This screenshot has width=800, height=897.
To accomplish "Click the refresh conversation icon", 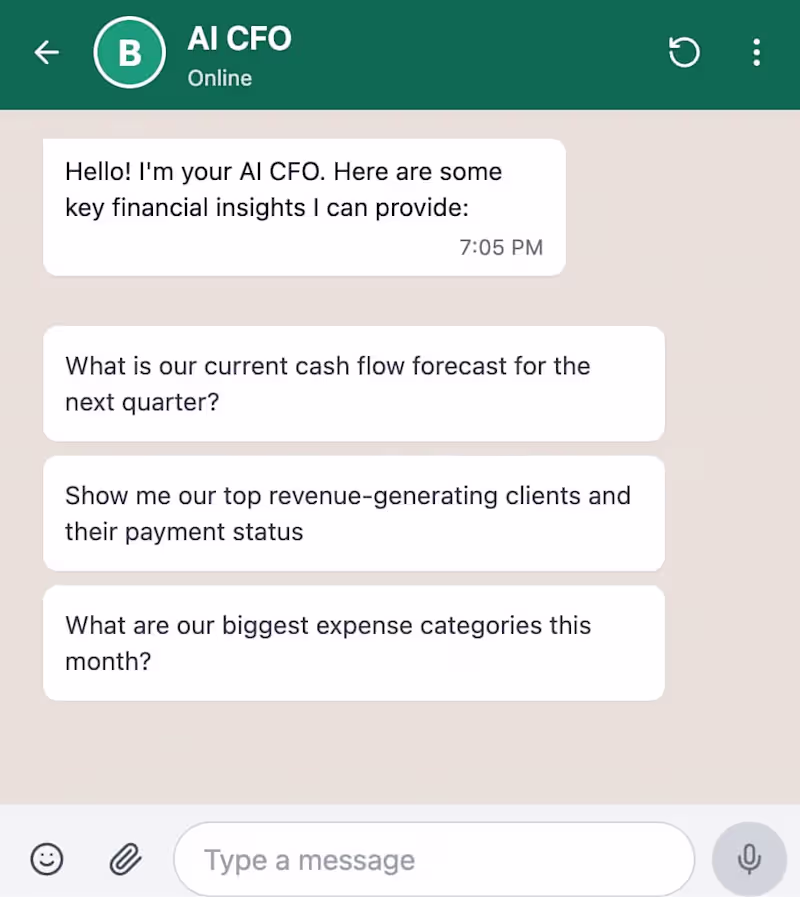I will (684, 52).
